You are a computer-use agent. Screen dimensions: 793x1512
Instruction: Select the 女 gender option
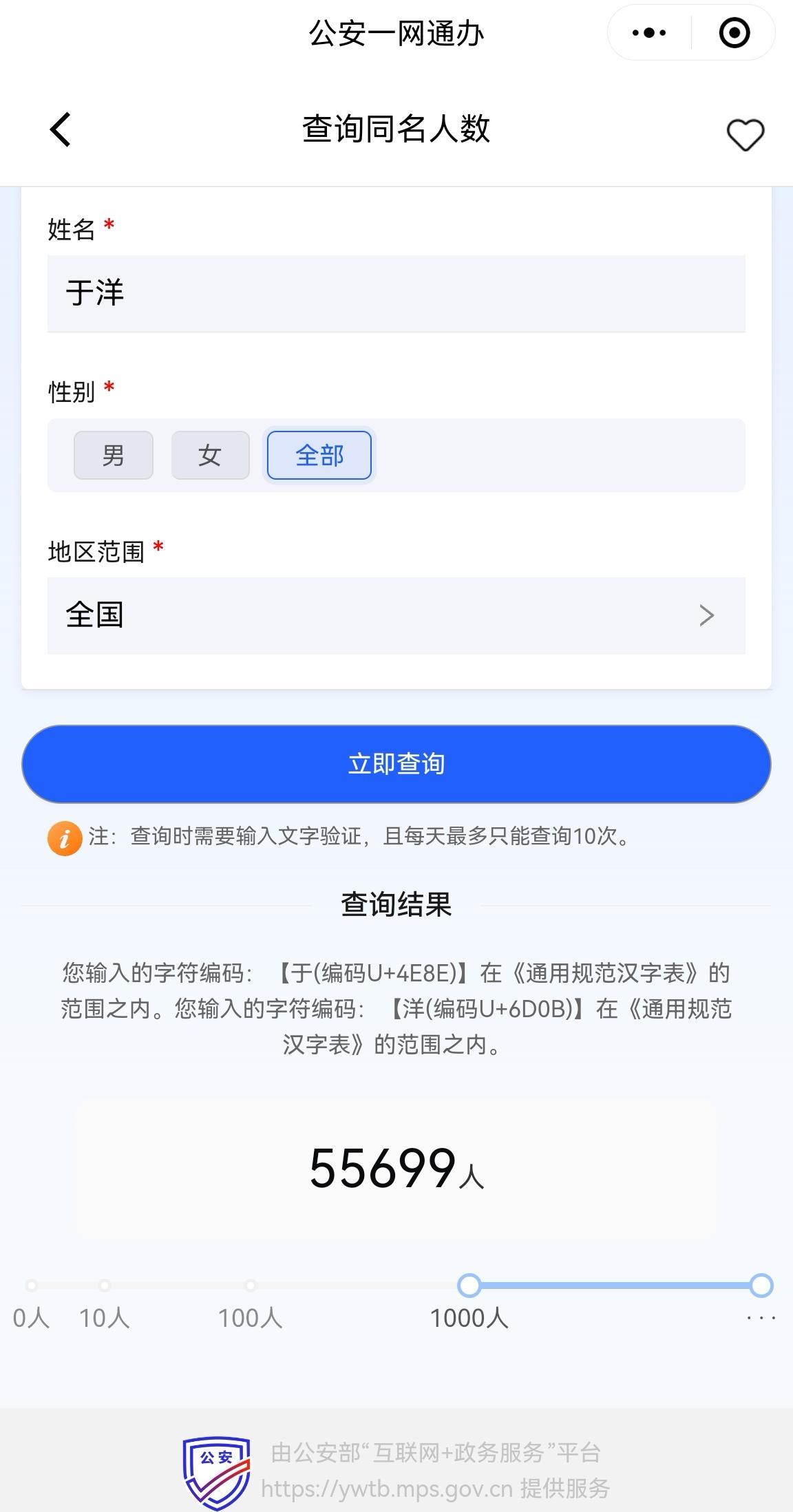pyautogui.click(x=209, y=455)
